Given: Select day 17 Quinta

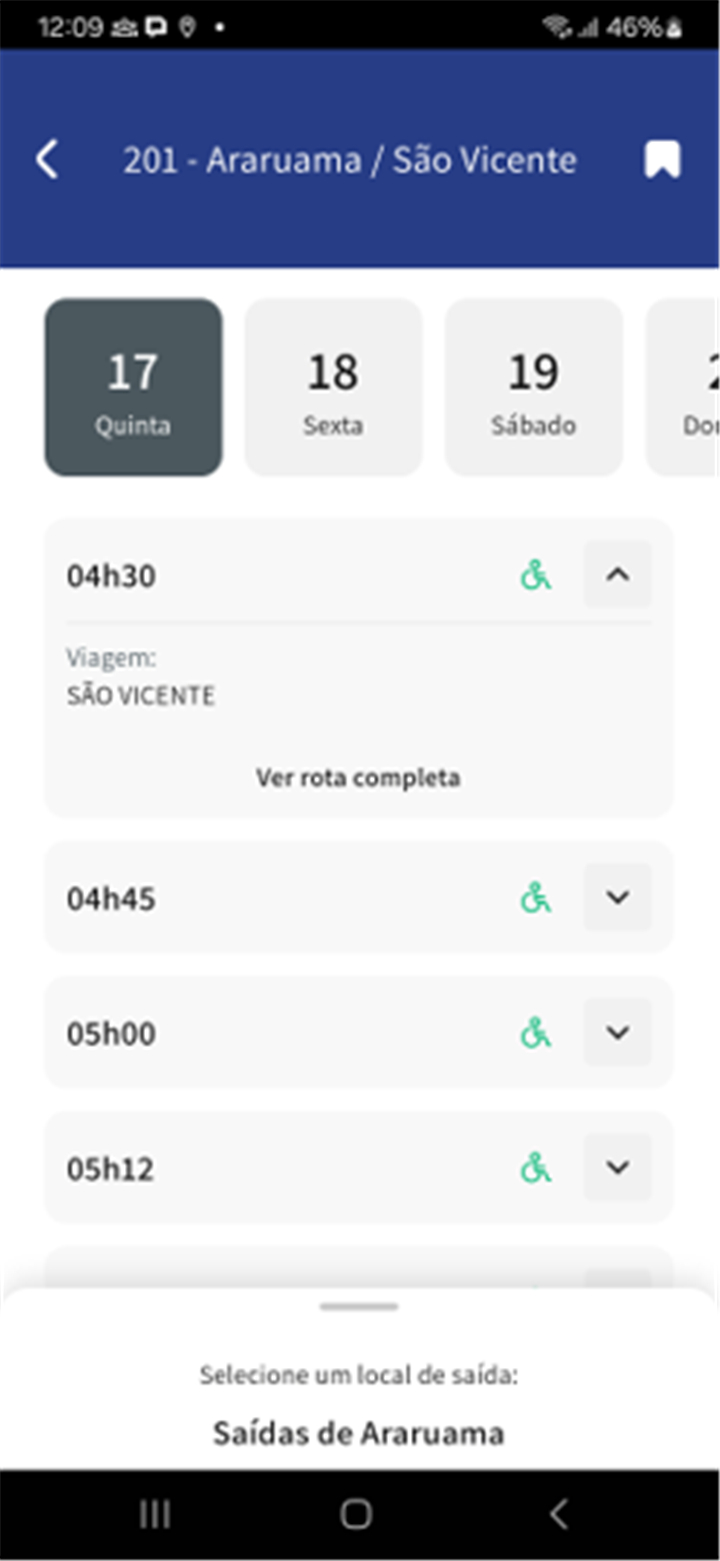Looking at the screenshot, I should coord(133,387).
